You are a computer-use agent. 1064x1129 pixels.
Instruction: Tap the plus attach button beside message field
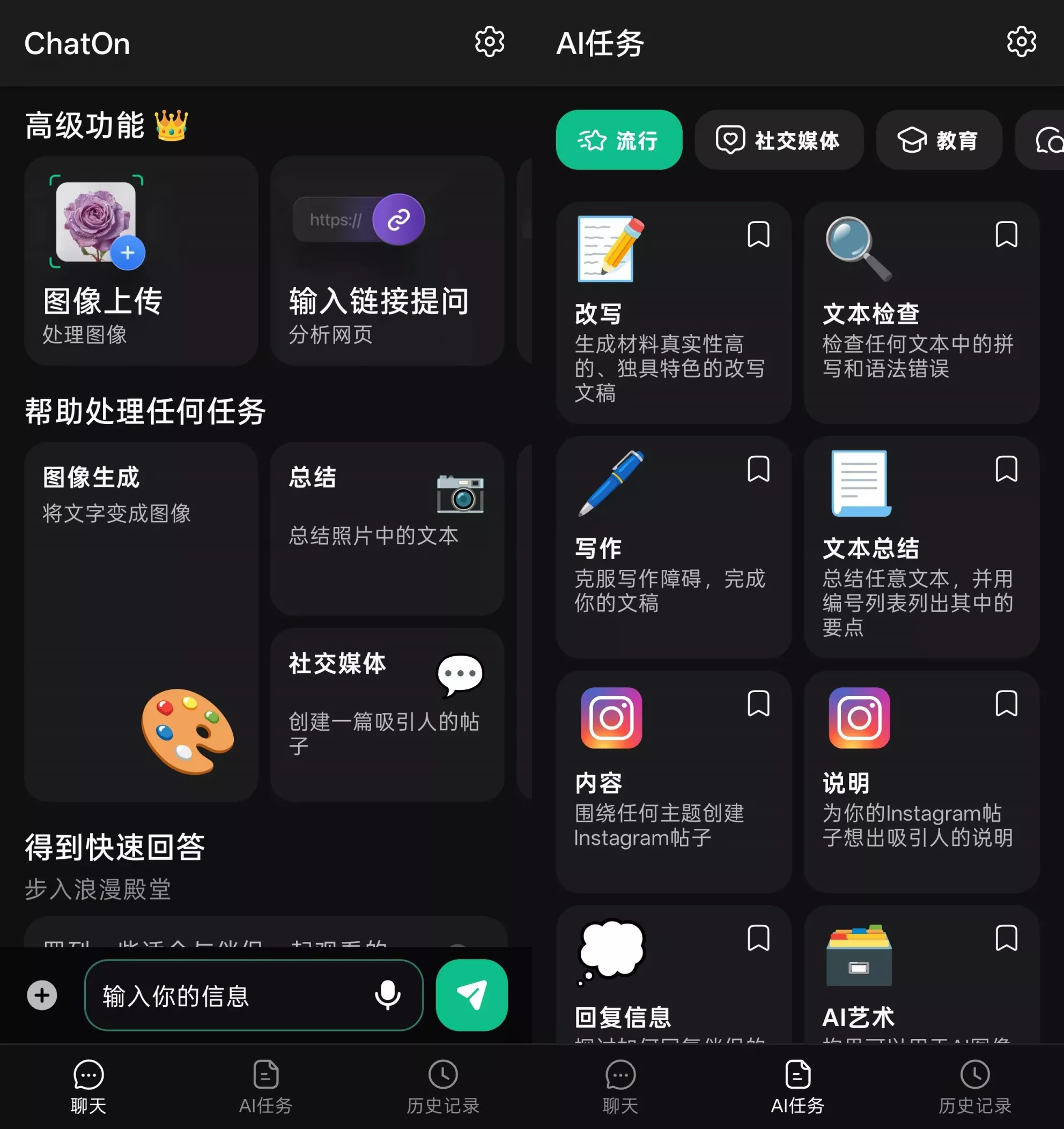click(42, 995)
